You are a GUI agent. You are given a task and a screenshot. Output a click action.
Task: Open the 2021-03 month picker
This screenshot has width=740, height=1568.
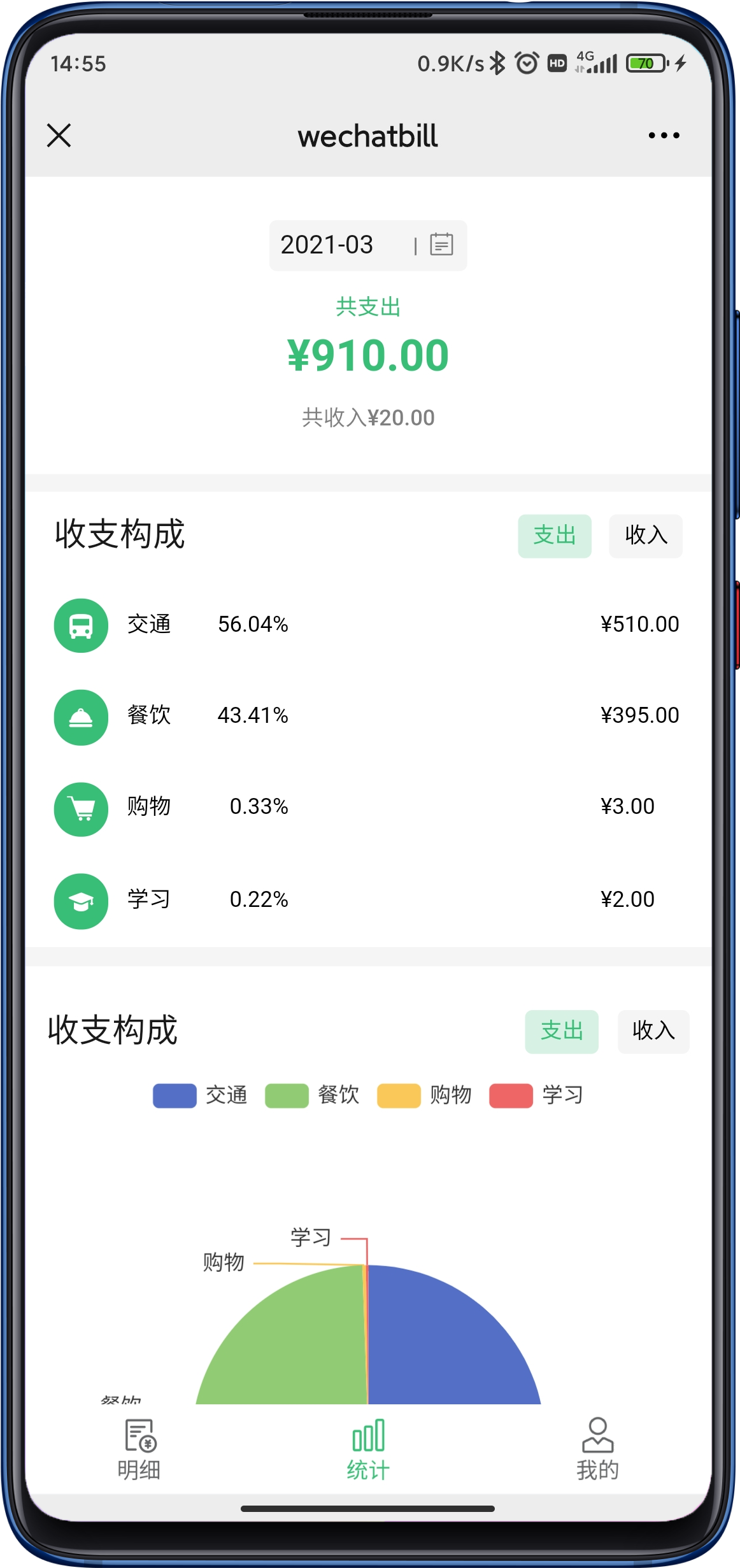[368, 245]
